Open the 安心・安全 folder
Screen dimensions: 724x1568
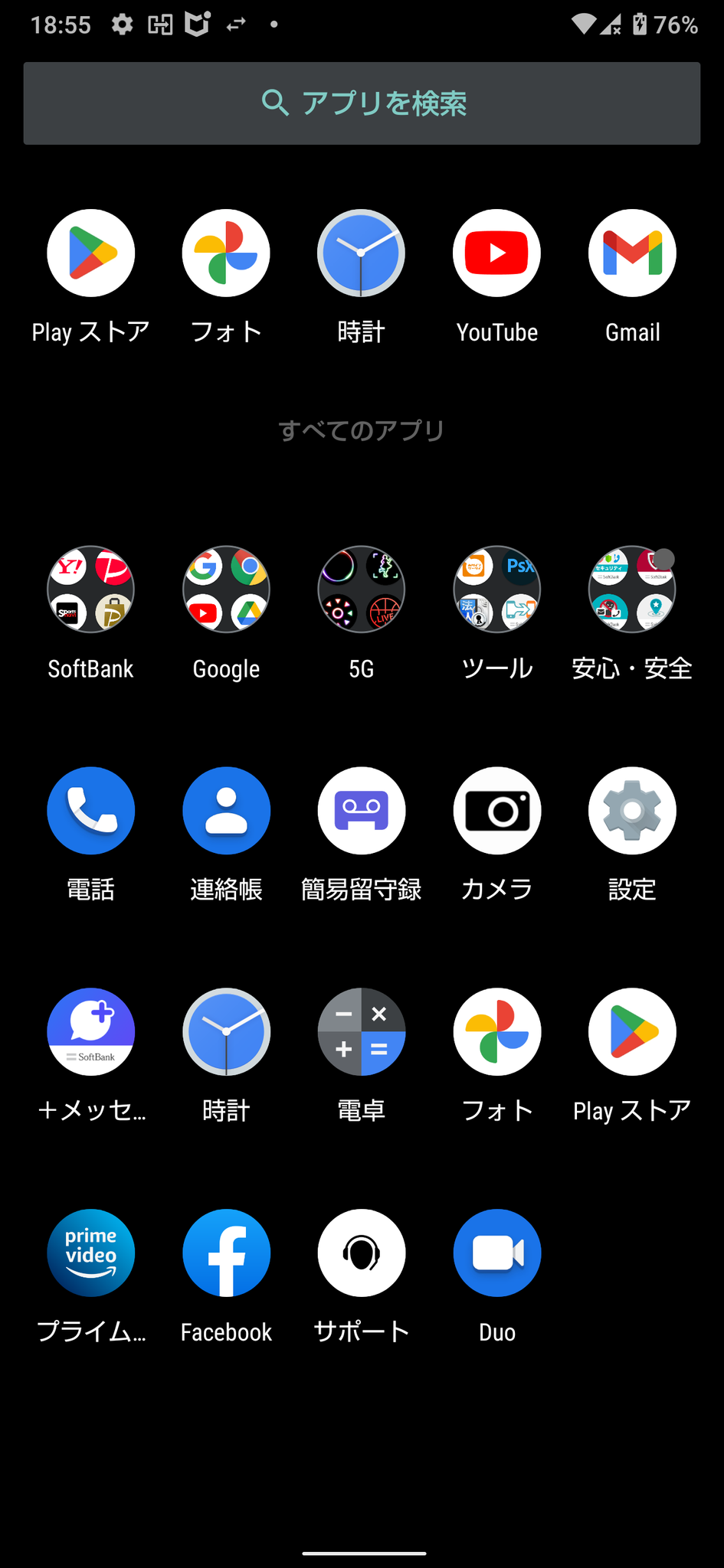click(x=631, y=590)
